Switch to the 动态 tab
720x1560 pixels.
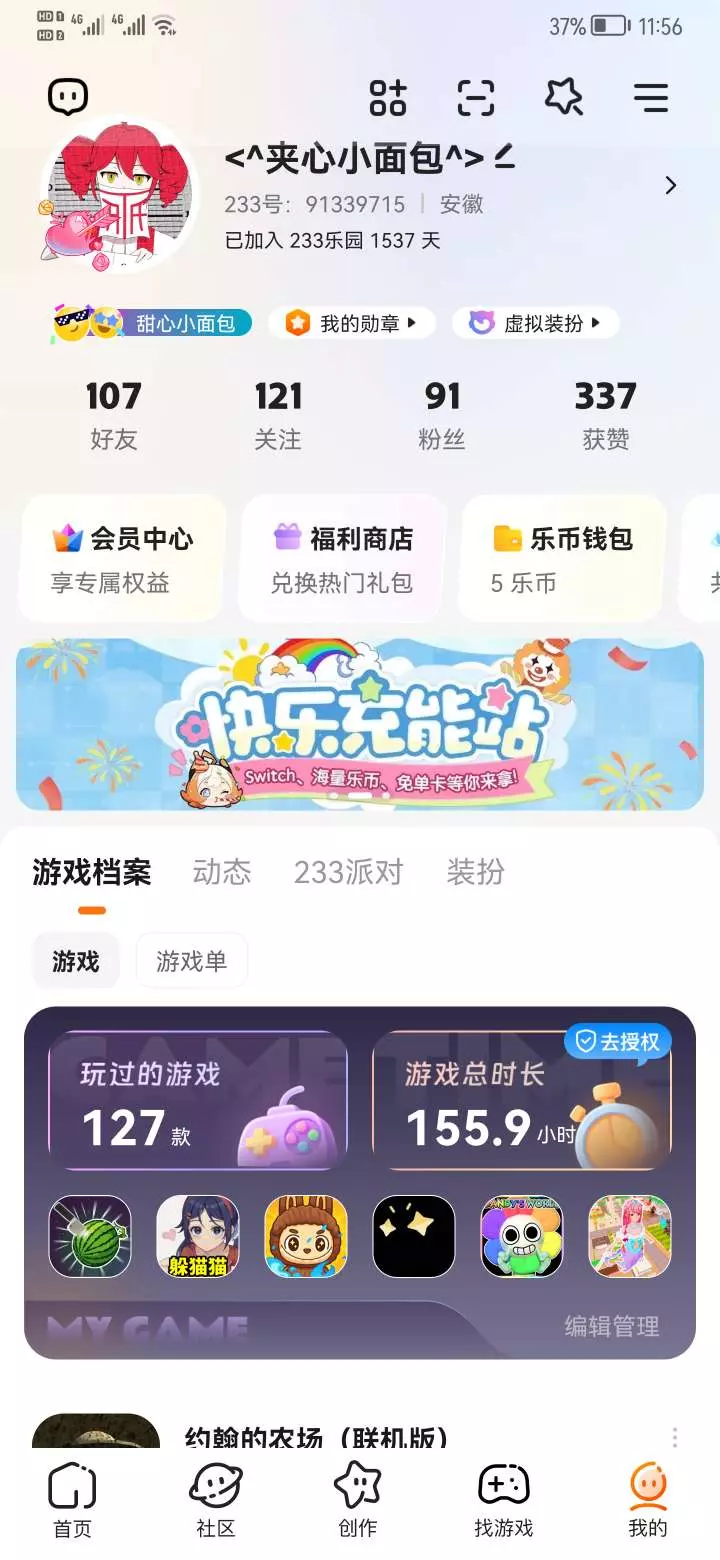222,872
